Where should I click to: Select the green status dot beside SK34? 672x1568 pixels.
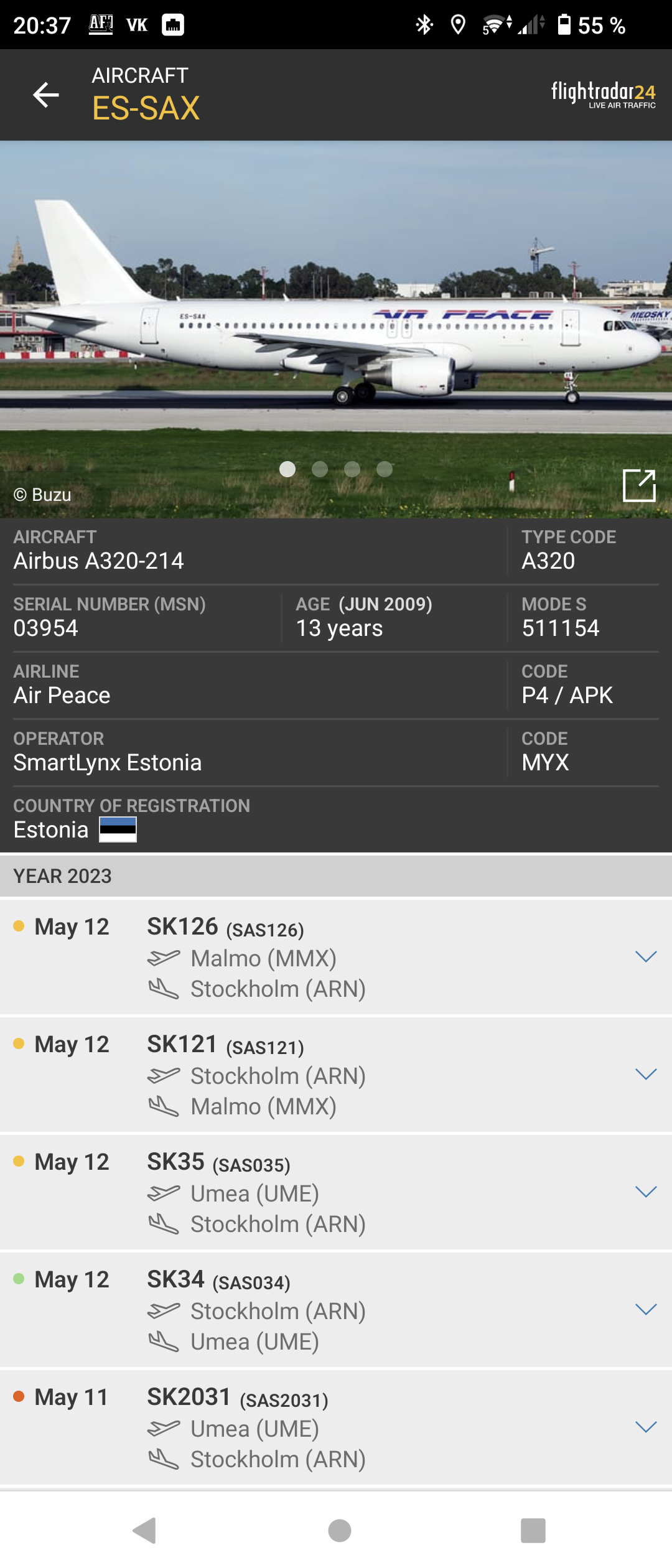[x=18, y=1278]
